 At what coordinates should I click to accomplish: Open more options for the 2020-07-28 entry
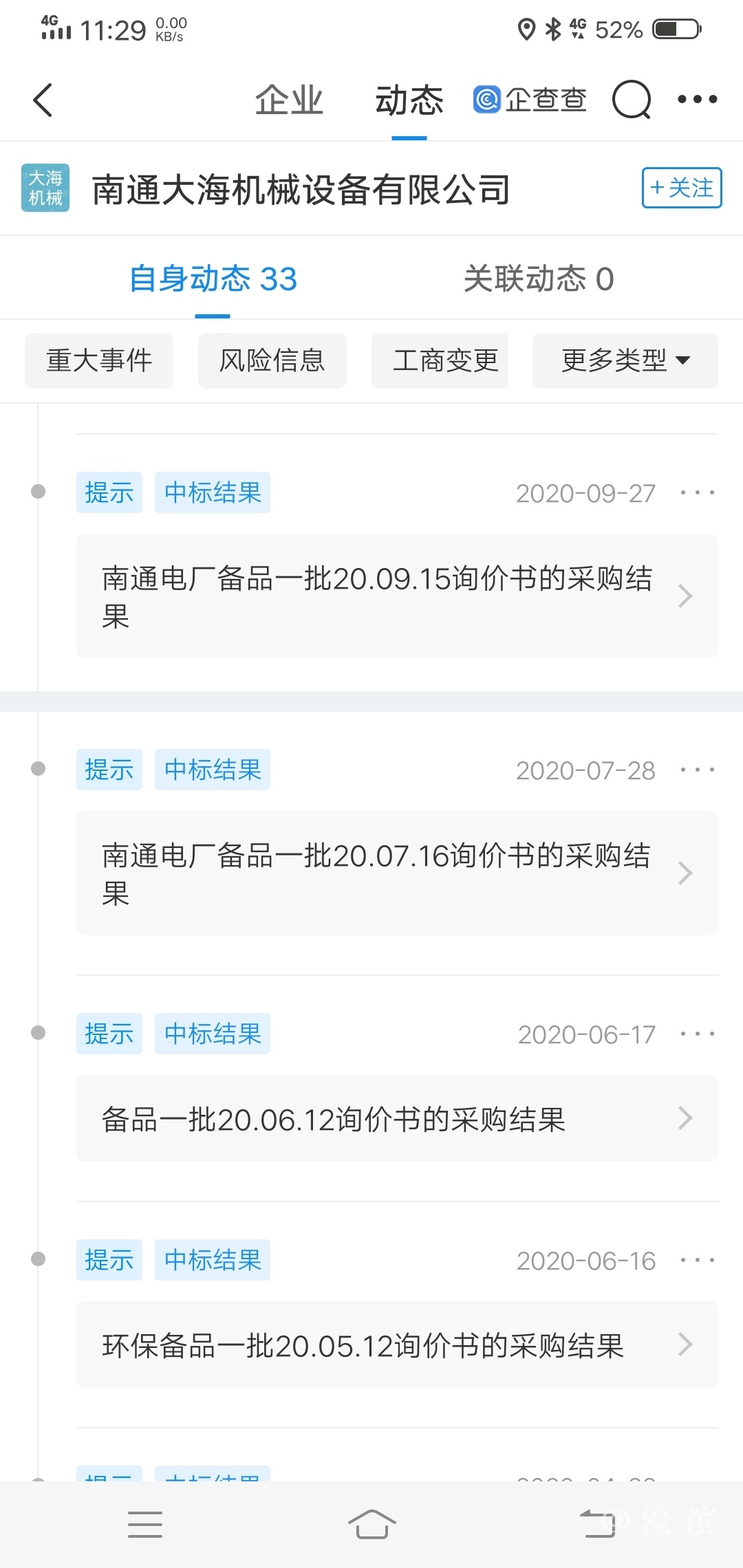click(697, 770)
